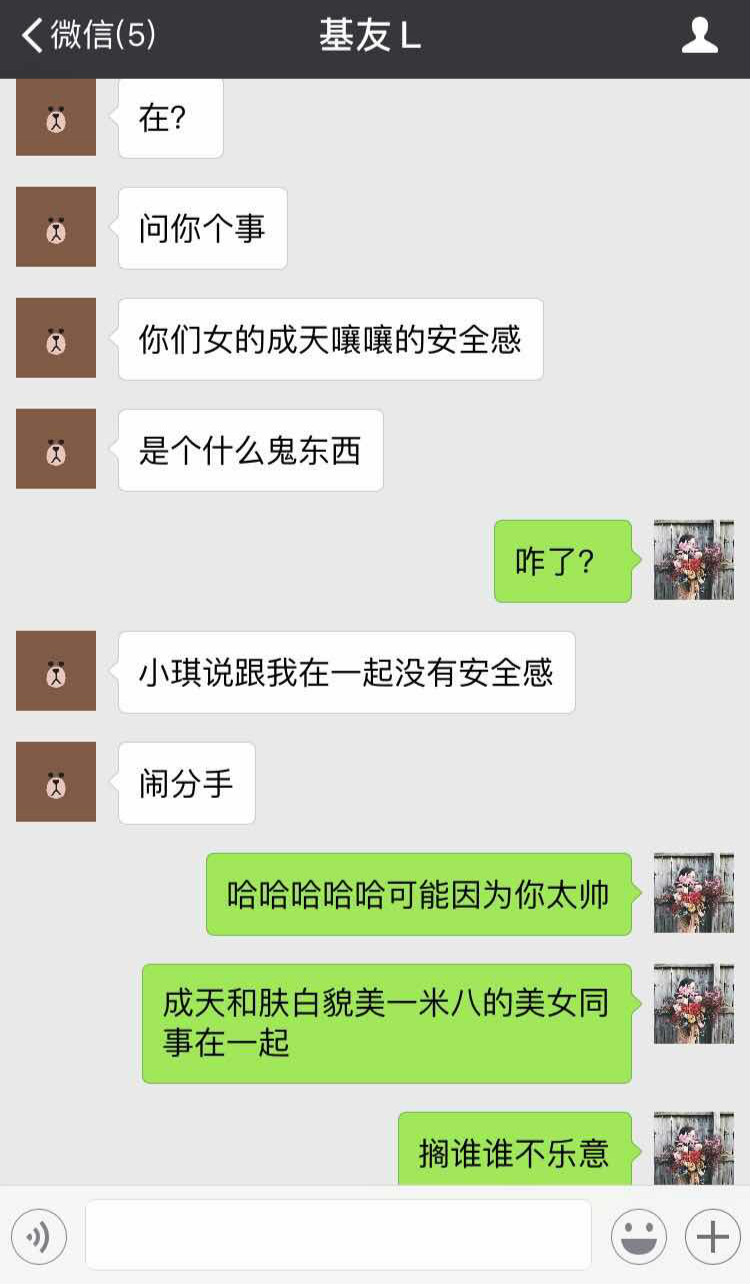Tap the flower avatar beside '哈哈哈哈哈可能因为你太帅'

[x=694, y=893]
